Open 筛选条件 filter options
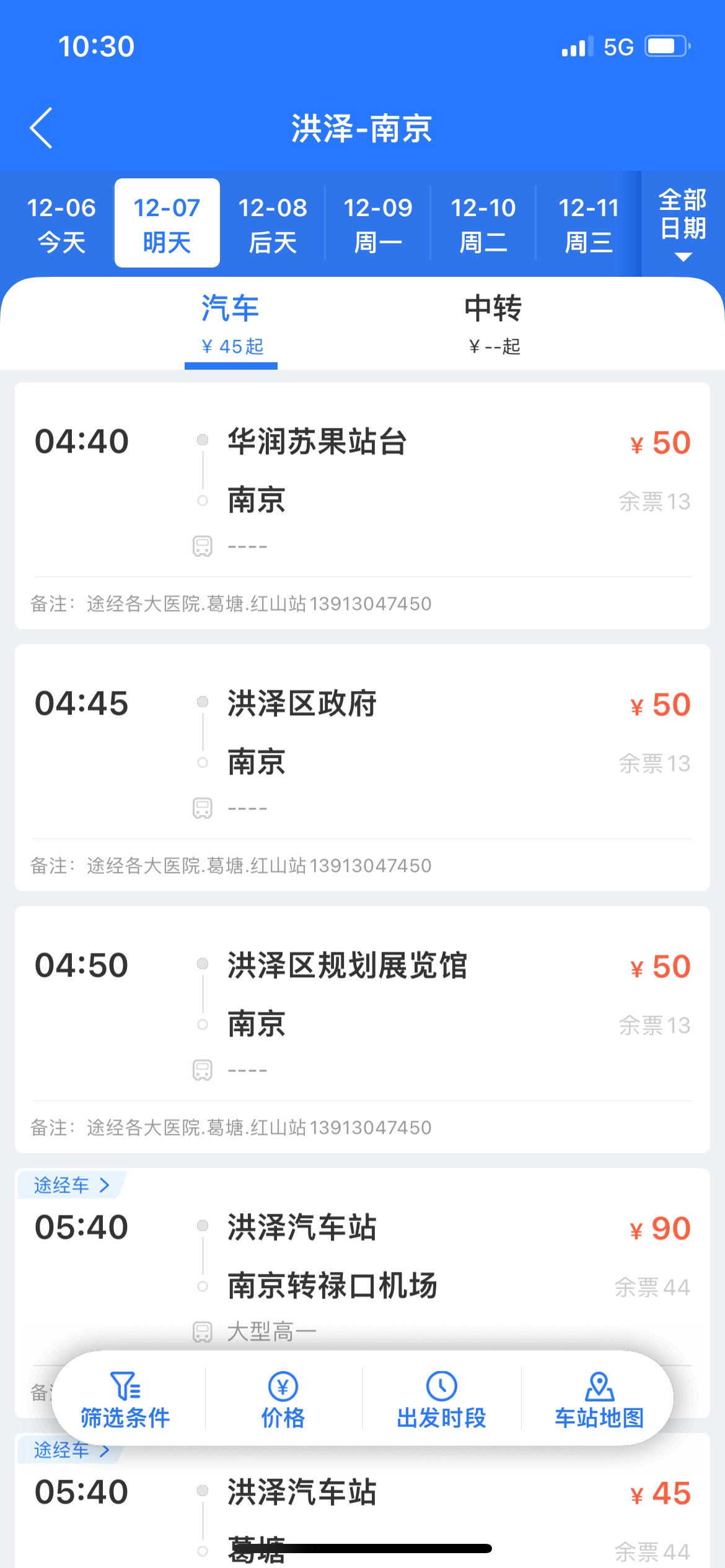Screen dimensions: 725x1568 (125, 1400)
